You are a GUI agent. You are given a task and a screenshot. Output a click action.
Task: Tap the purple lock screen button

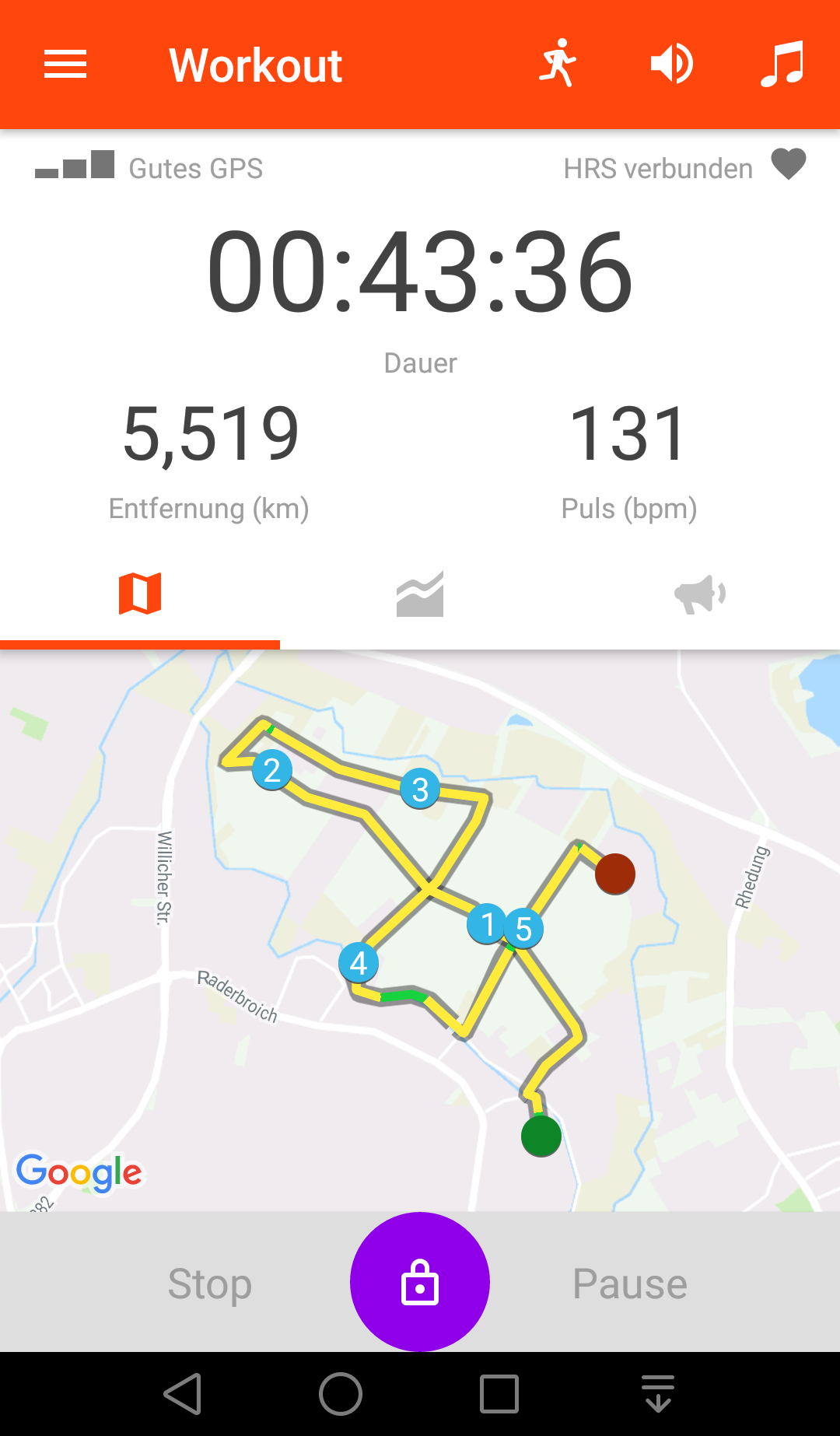click(x=420, y=1282)
